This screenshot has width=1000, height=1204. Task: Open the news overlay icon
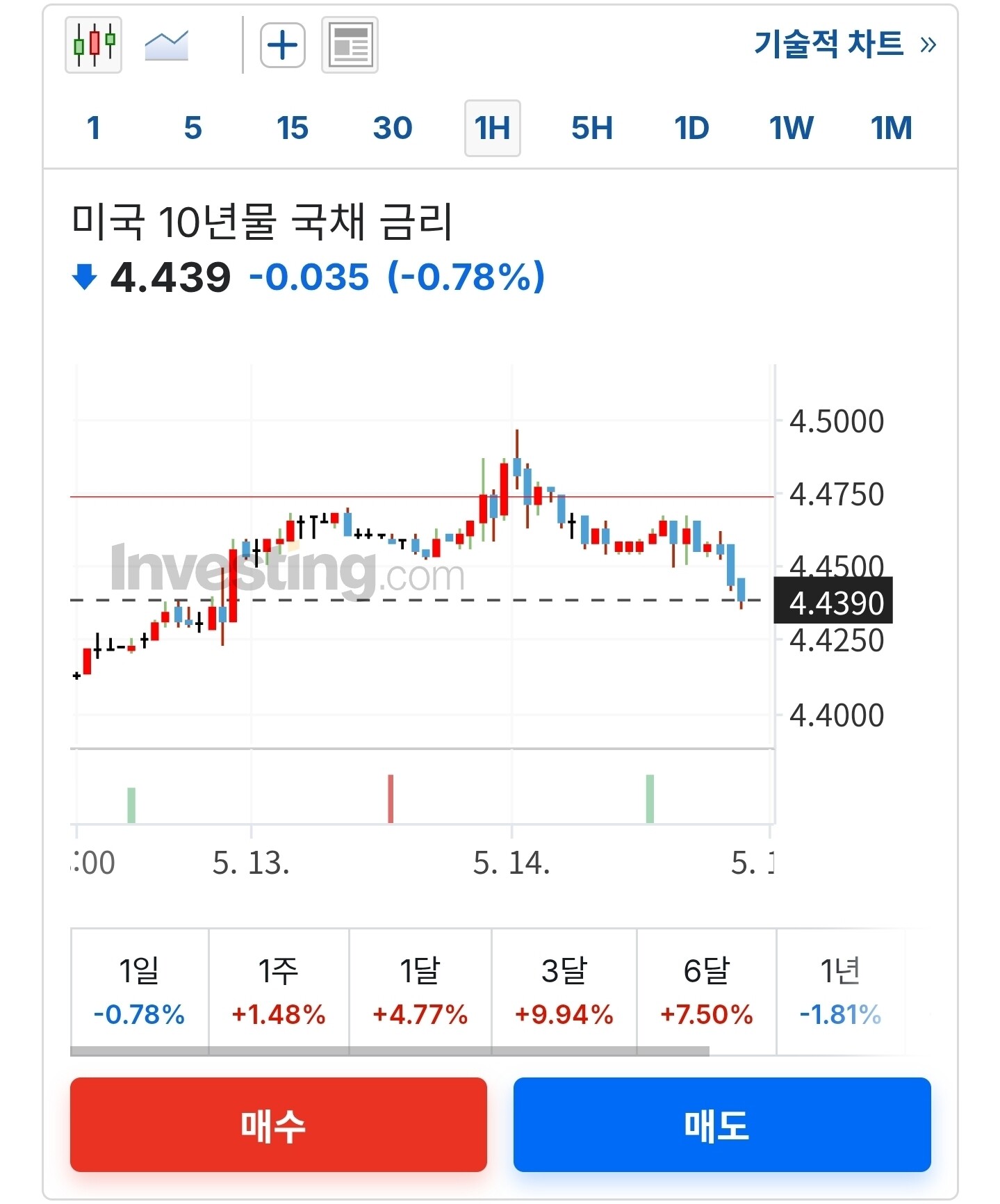tap(350, 45)
